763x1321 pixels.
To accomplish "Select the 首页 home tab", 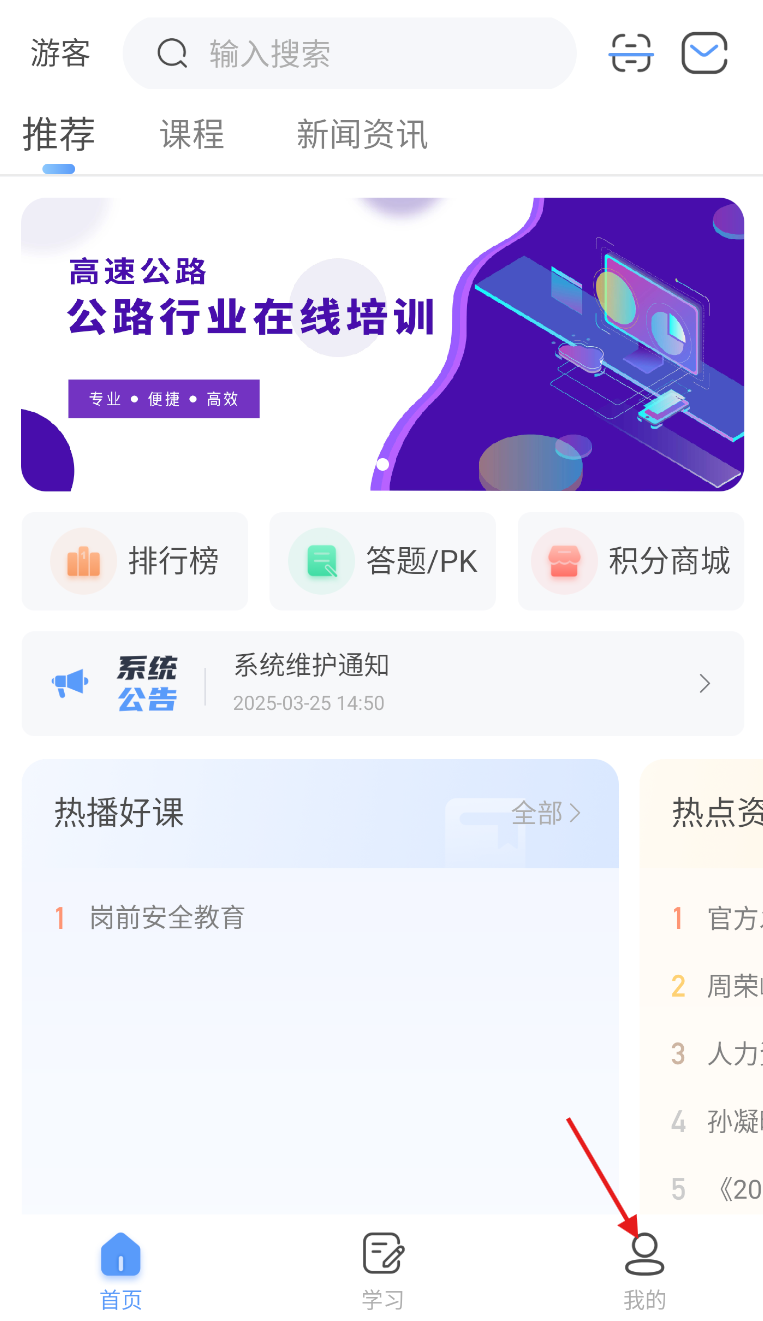I will point(121,1270).
